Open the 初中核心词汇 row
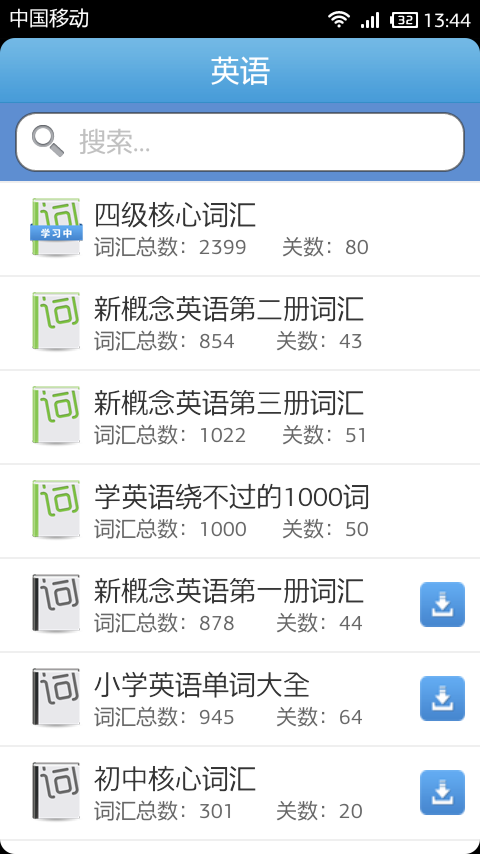Image resolution: width=480 pixels, height=854 pixels. 240,794
